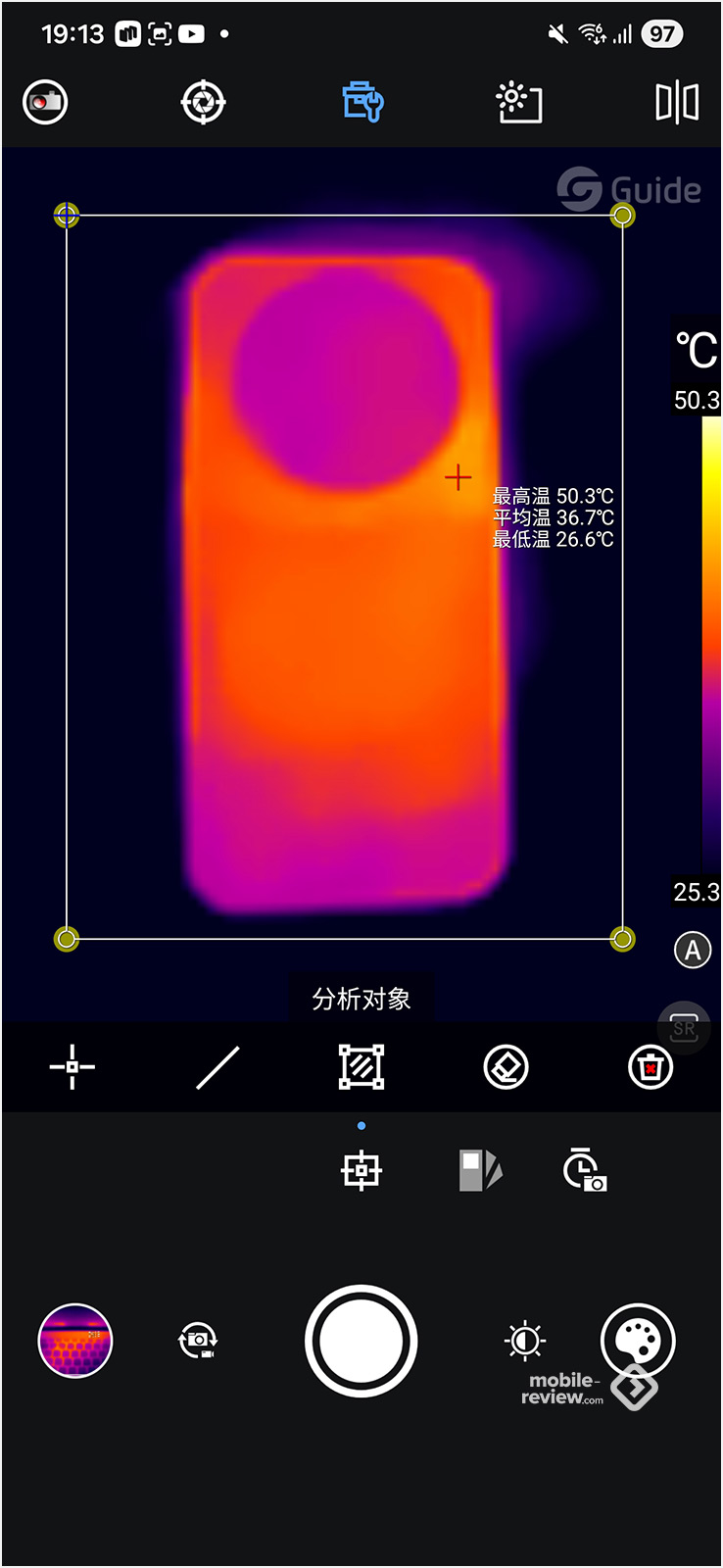723x1568 pixels.
Task: Open the color palette selector
Action: [x=638, y=1341]
